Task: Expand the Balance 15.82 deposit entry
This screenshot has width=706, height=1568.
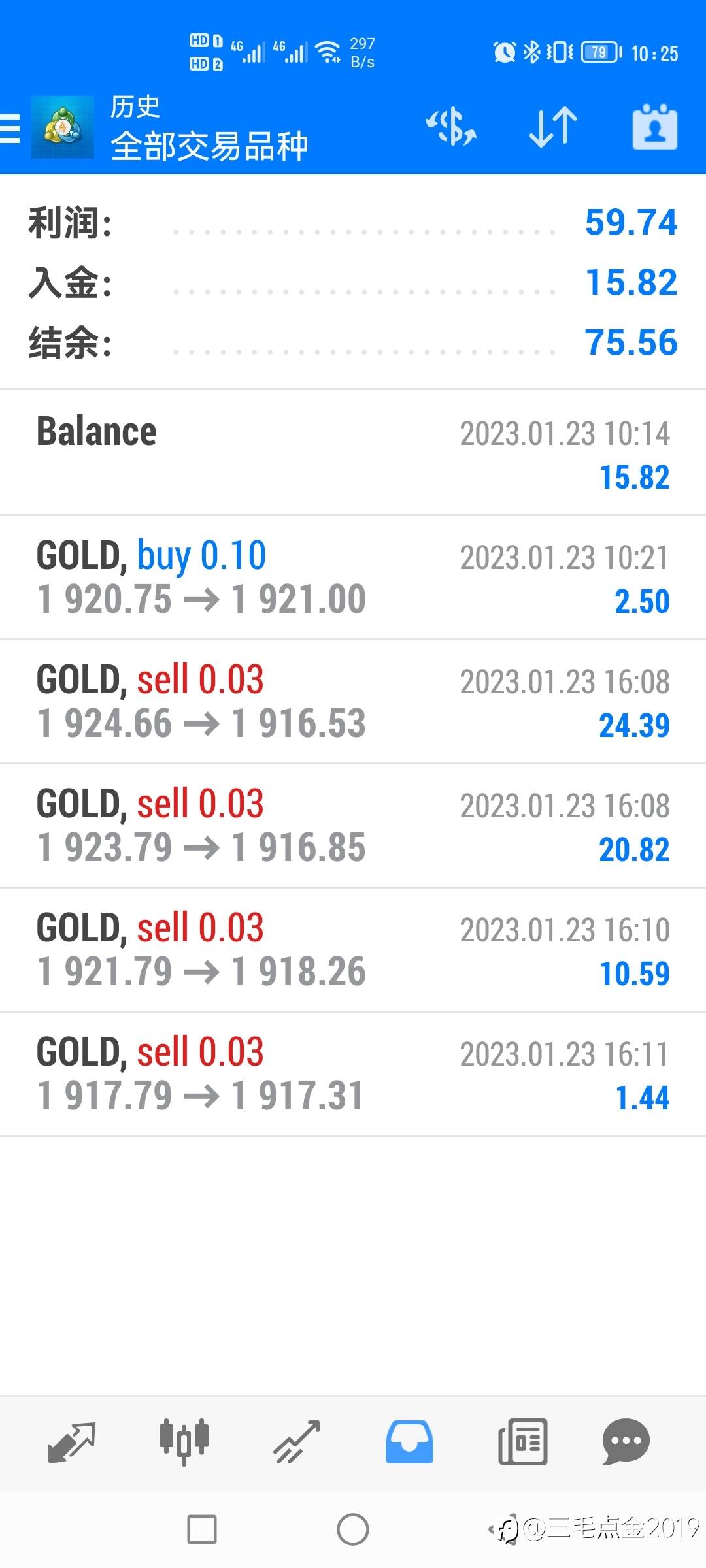Action: pyautogui.click(x=353, y=453)
